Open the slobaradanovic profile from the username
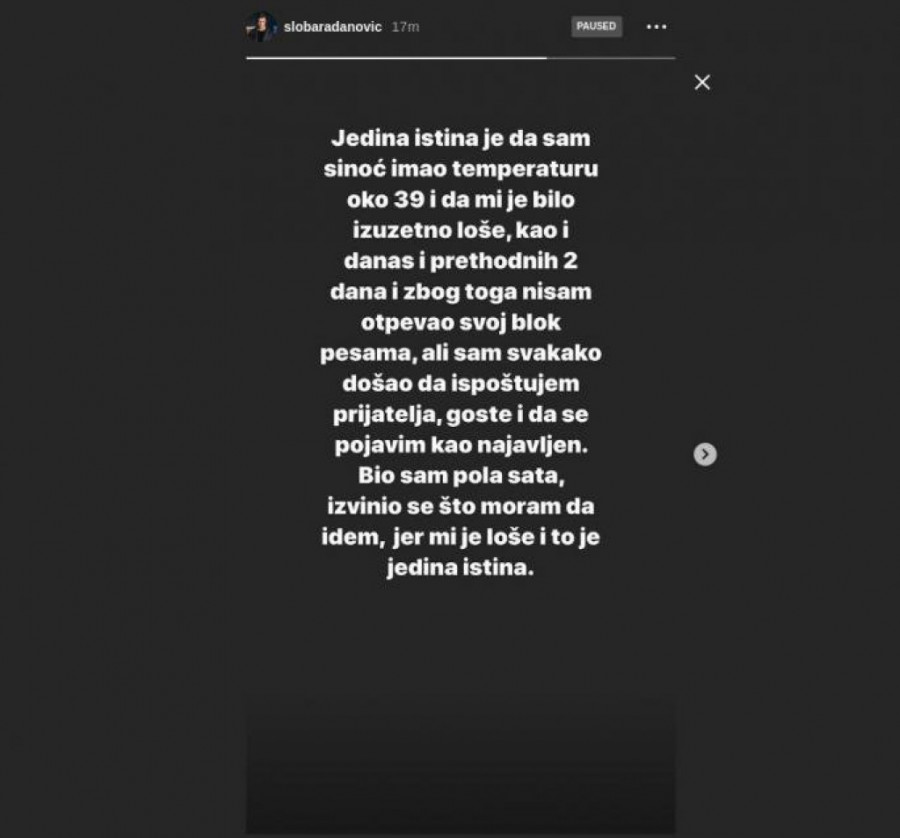The image size is (900, 838). (x=333, y=27)
